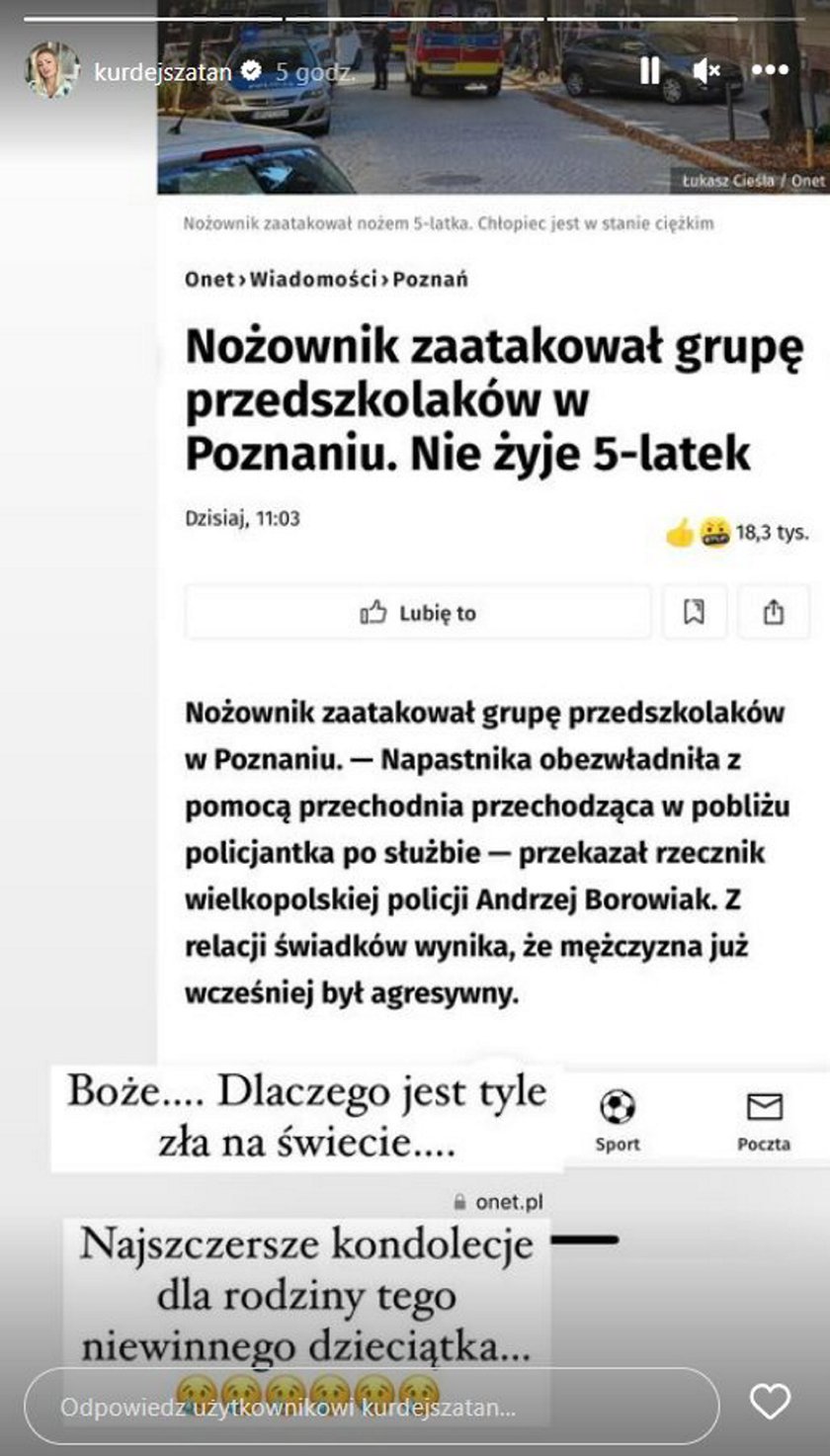Image resolution: width=830 pixels, height=1456 pixels.
Task: Pause the story
Action: click(x=650, y=70)
